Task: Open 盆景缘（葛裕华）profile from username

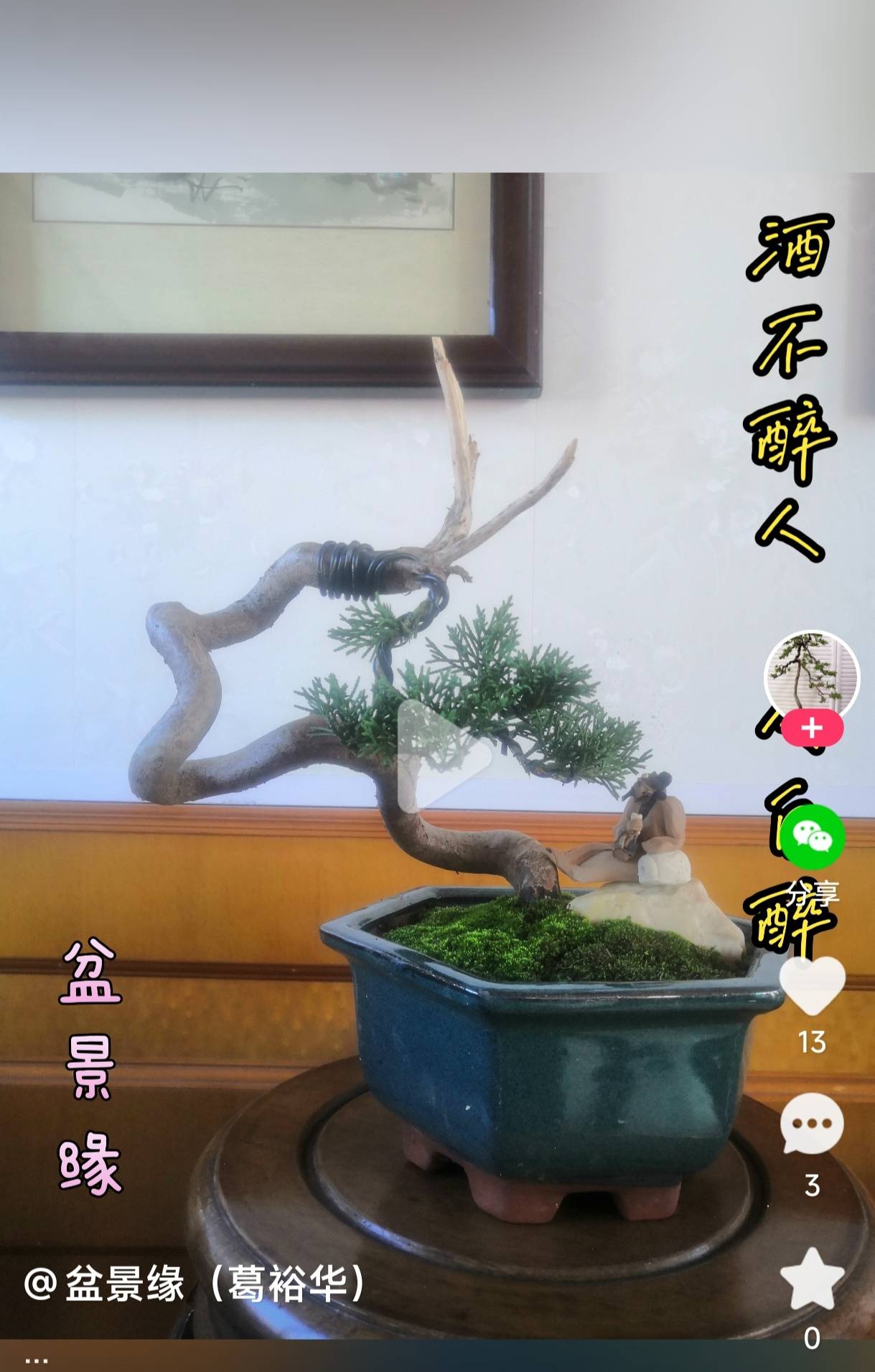Action: [x=195, y=1284]
